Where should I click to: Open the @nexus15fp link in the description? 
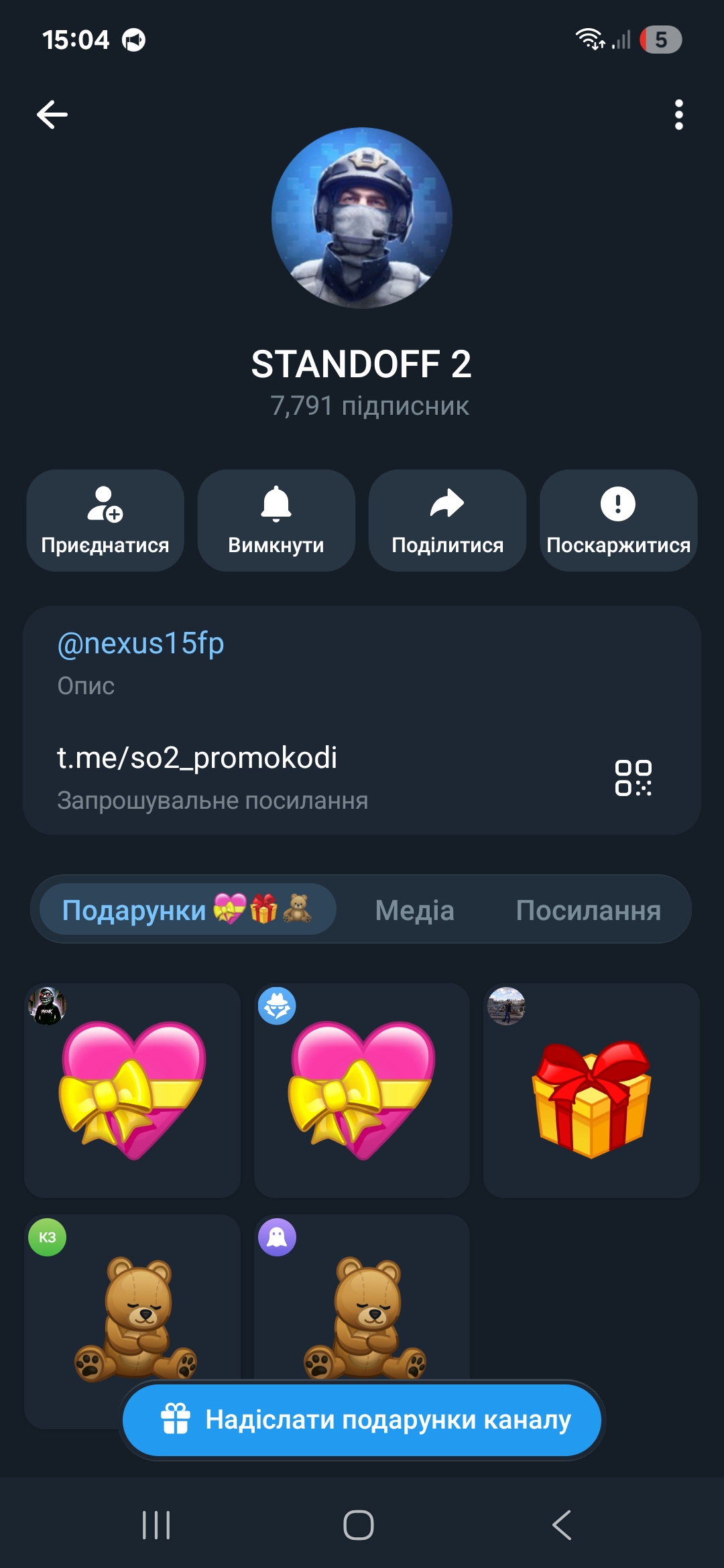click(x=141, y=644)
